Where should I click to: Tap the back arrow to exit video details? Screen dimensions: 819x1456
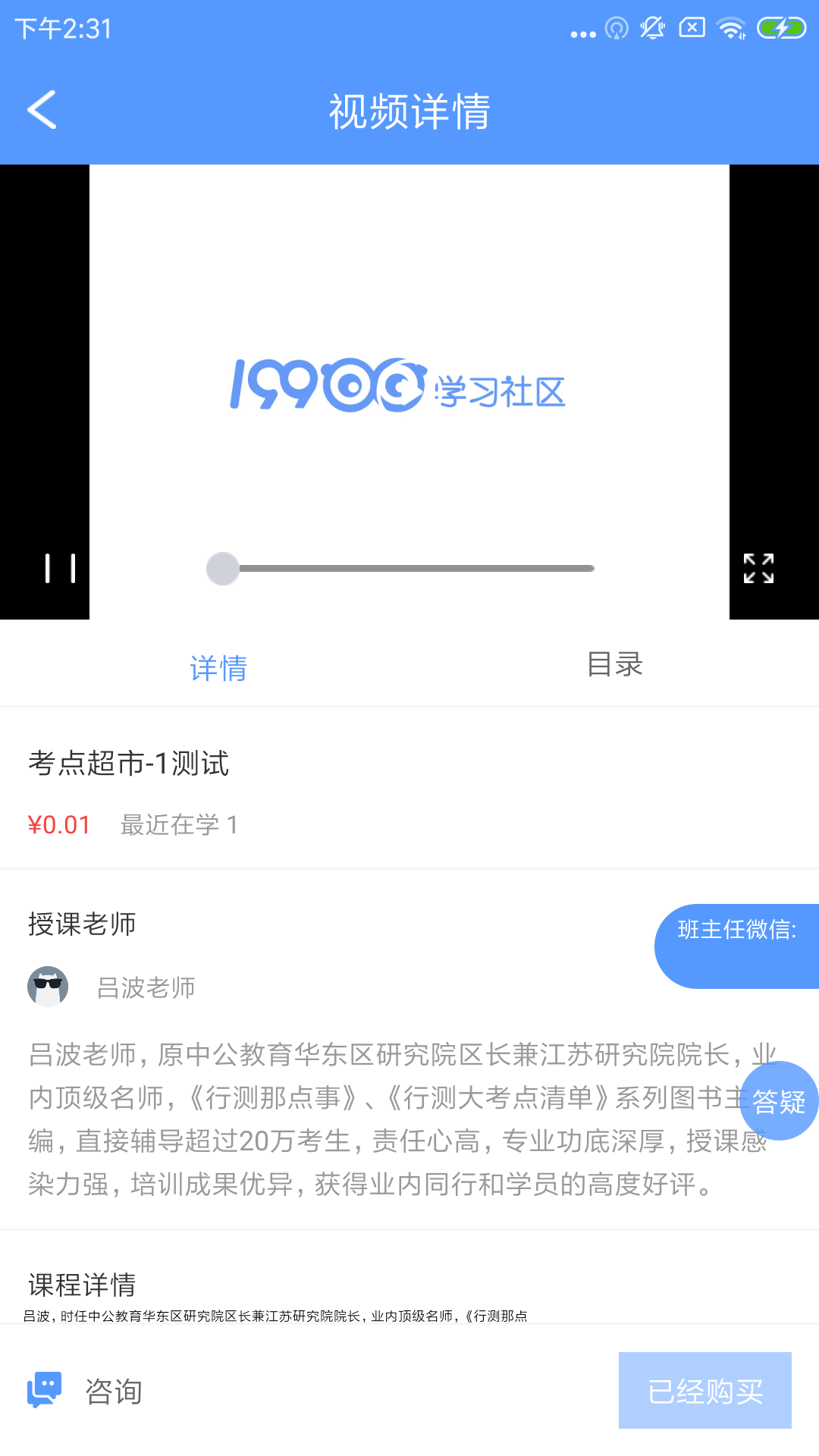coord(42,110)
